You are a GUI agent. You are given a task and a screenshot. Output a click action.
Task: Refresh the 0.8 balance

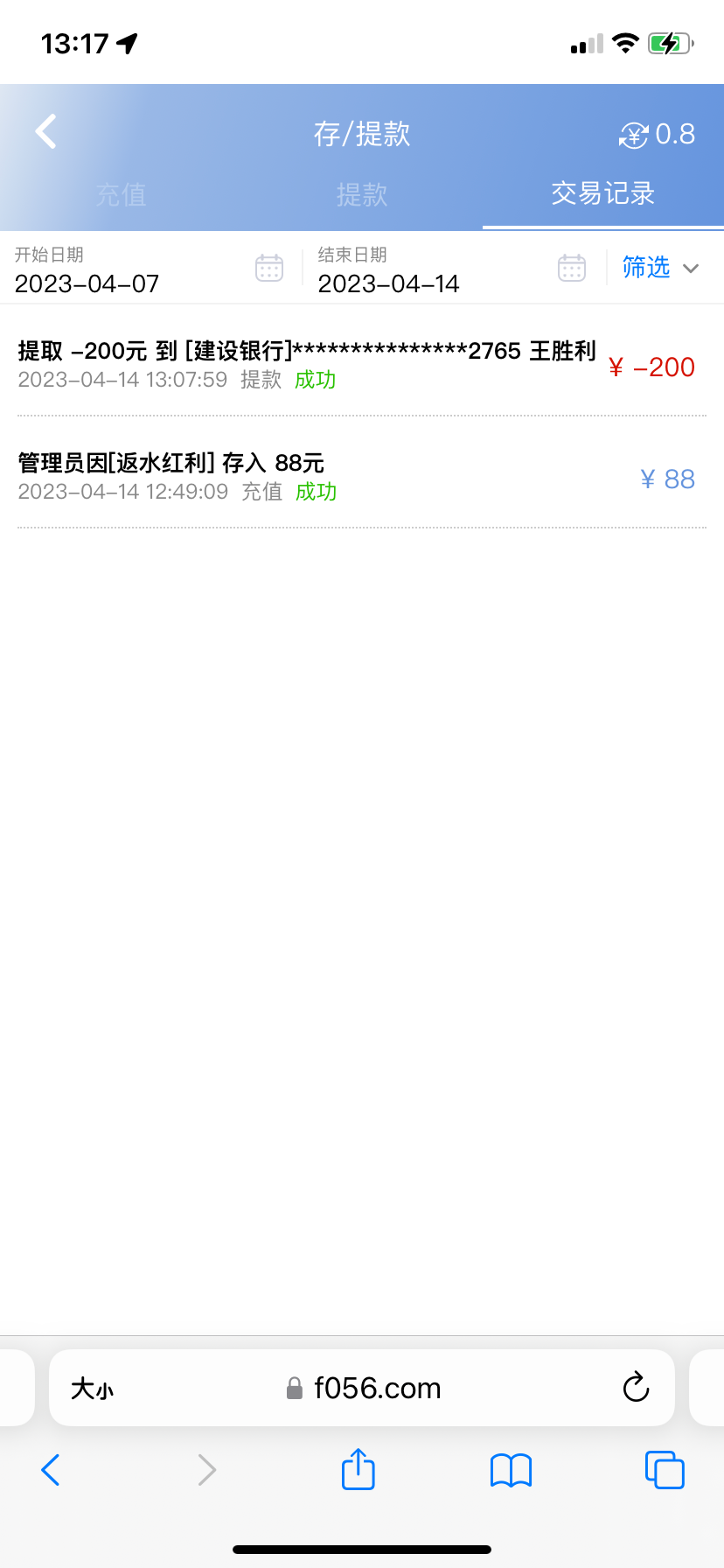coord(633,135)
